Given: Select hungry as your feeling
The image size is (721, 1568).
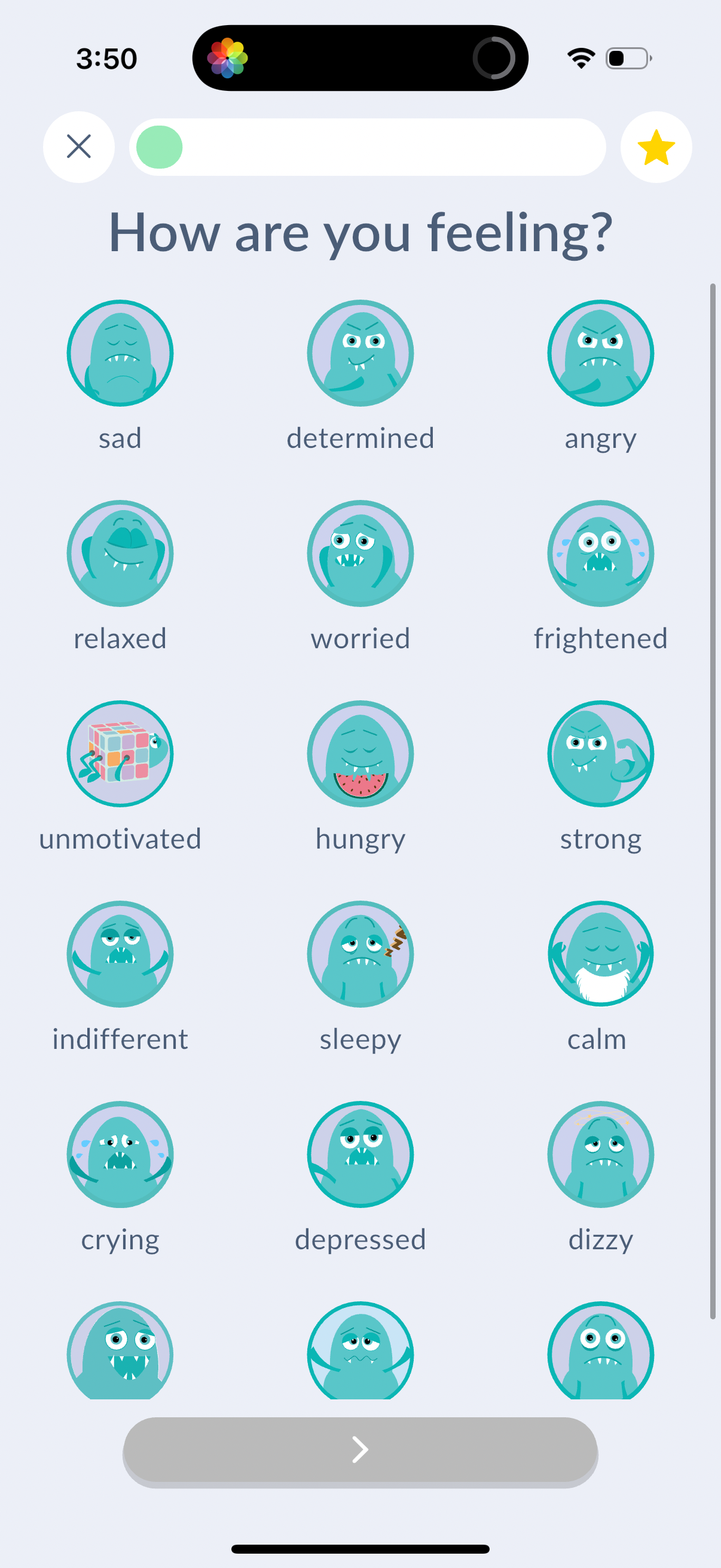Looking at the screenshot, I should click(x=360, y=754).
